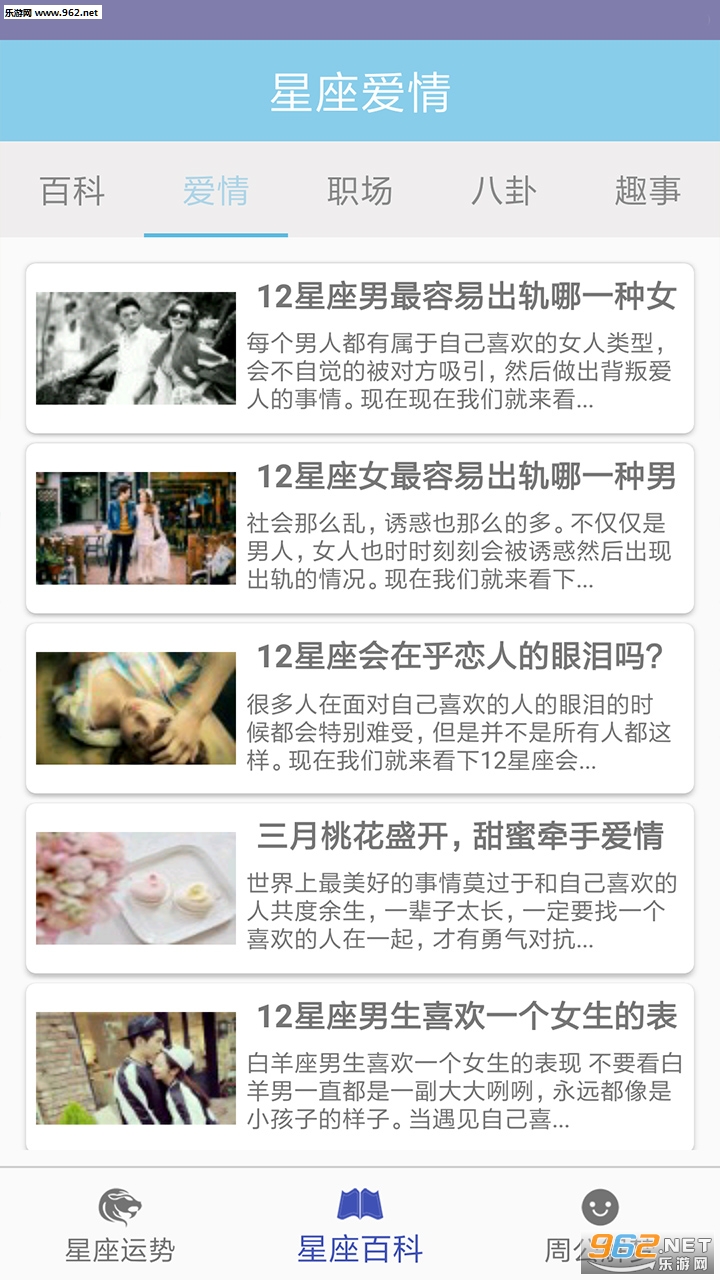This screenshot has height=1280, width=720.
Task: Select the currently active 爱情 tab
Action: [216, 192]
